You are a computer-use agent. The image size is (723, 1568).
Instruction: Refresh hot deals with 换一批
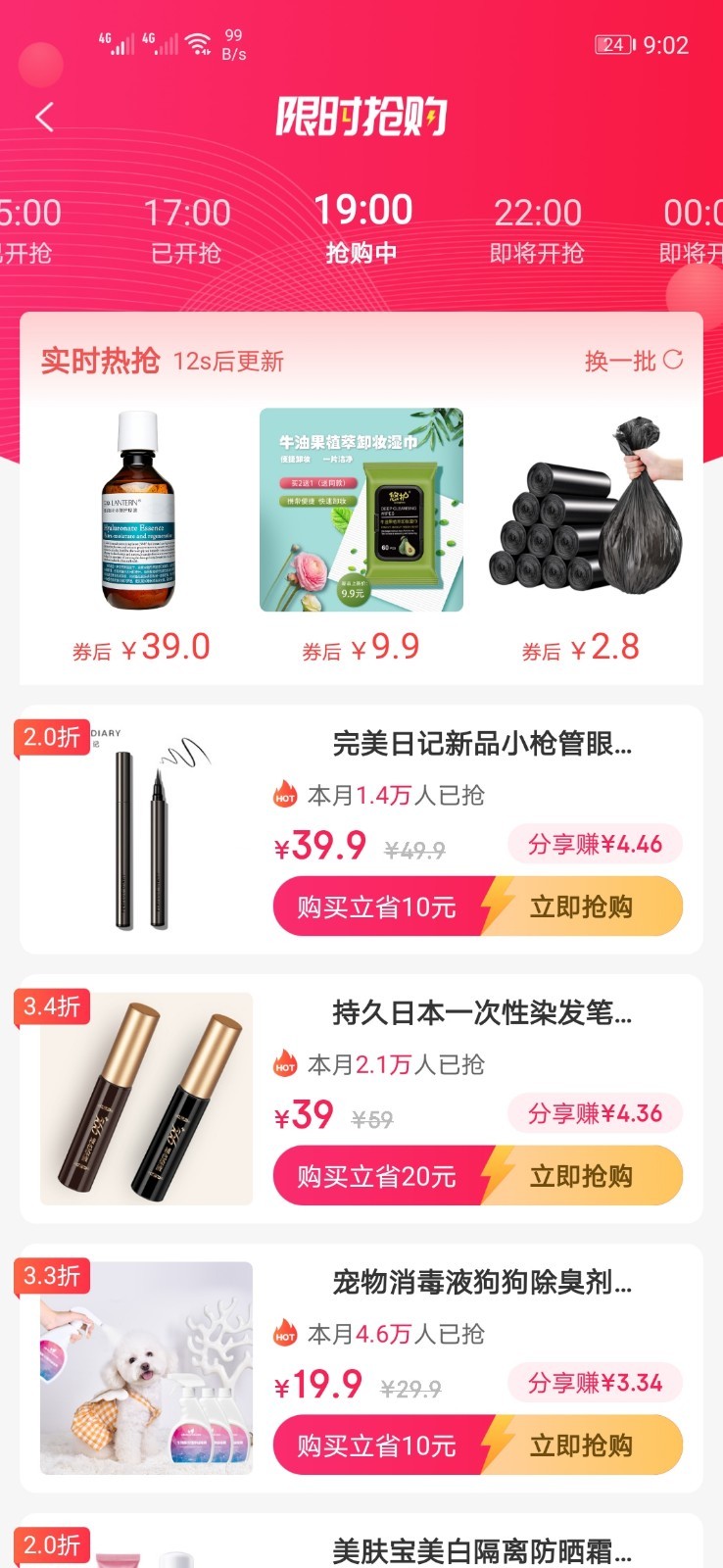[x=633, y=361]
